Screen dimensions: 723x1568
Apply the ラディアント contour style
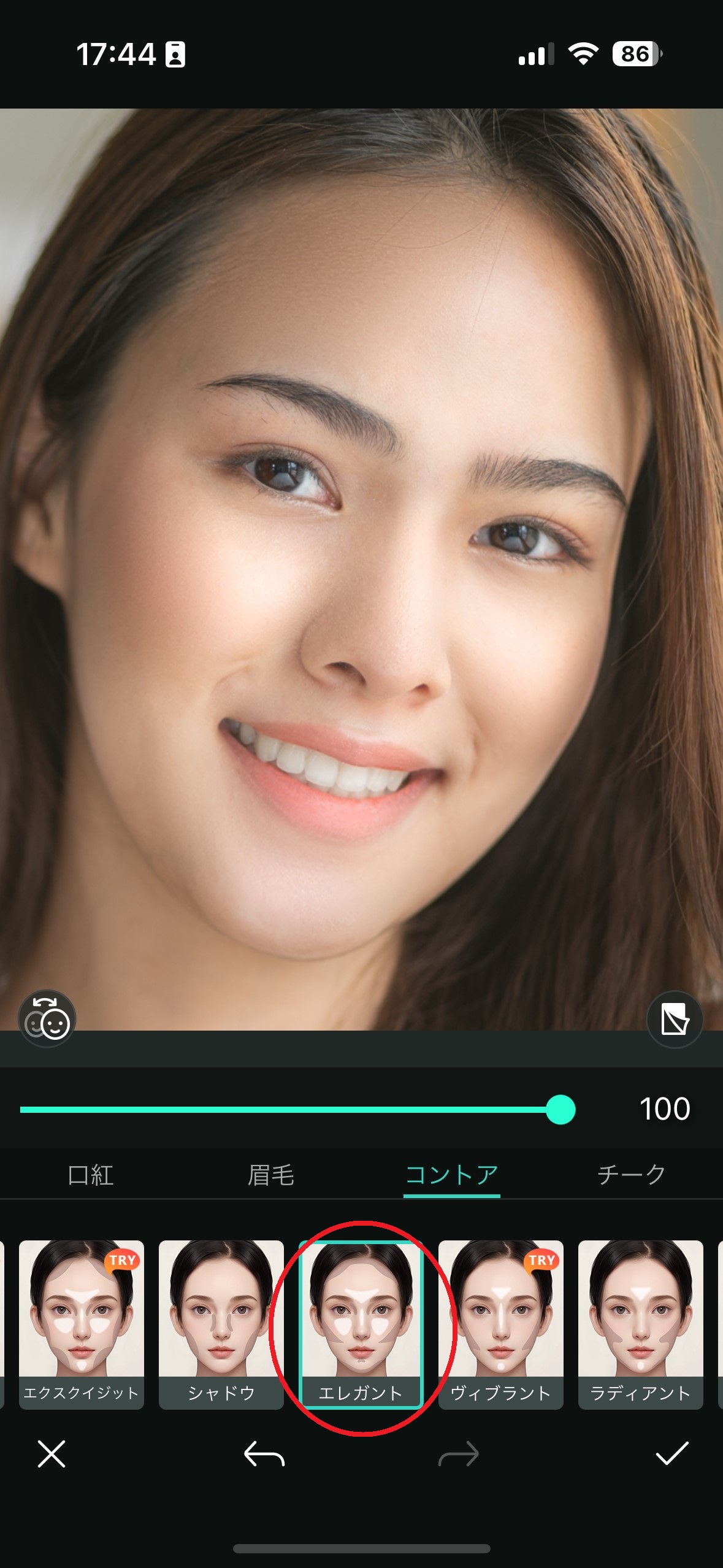pos(640,1324)
